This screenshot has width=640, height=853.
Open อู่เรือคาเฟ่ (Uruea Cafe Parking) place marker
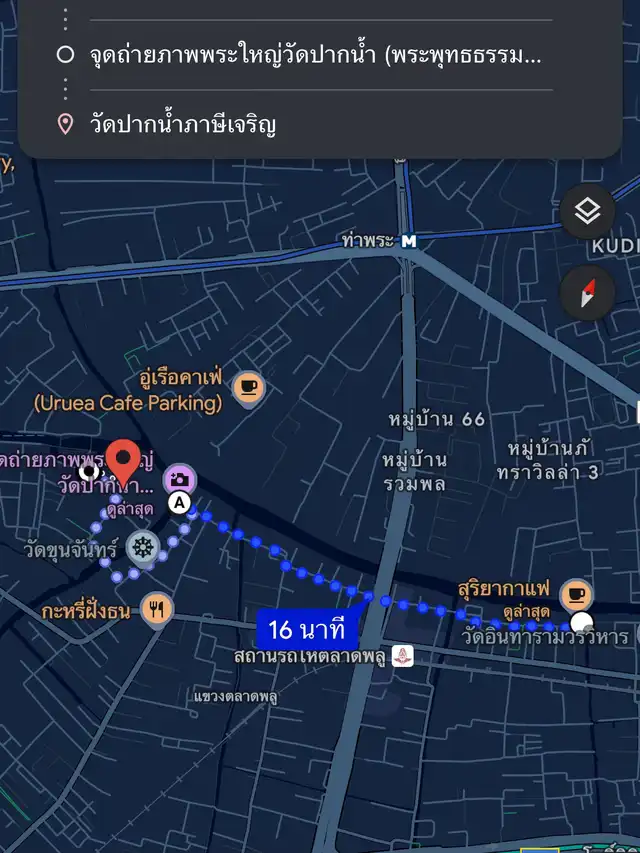(249, 386)
